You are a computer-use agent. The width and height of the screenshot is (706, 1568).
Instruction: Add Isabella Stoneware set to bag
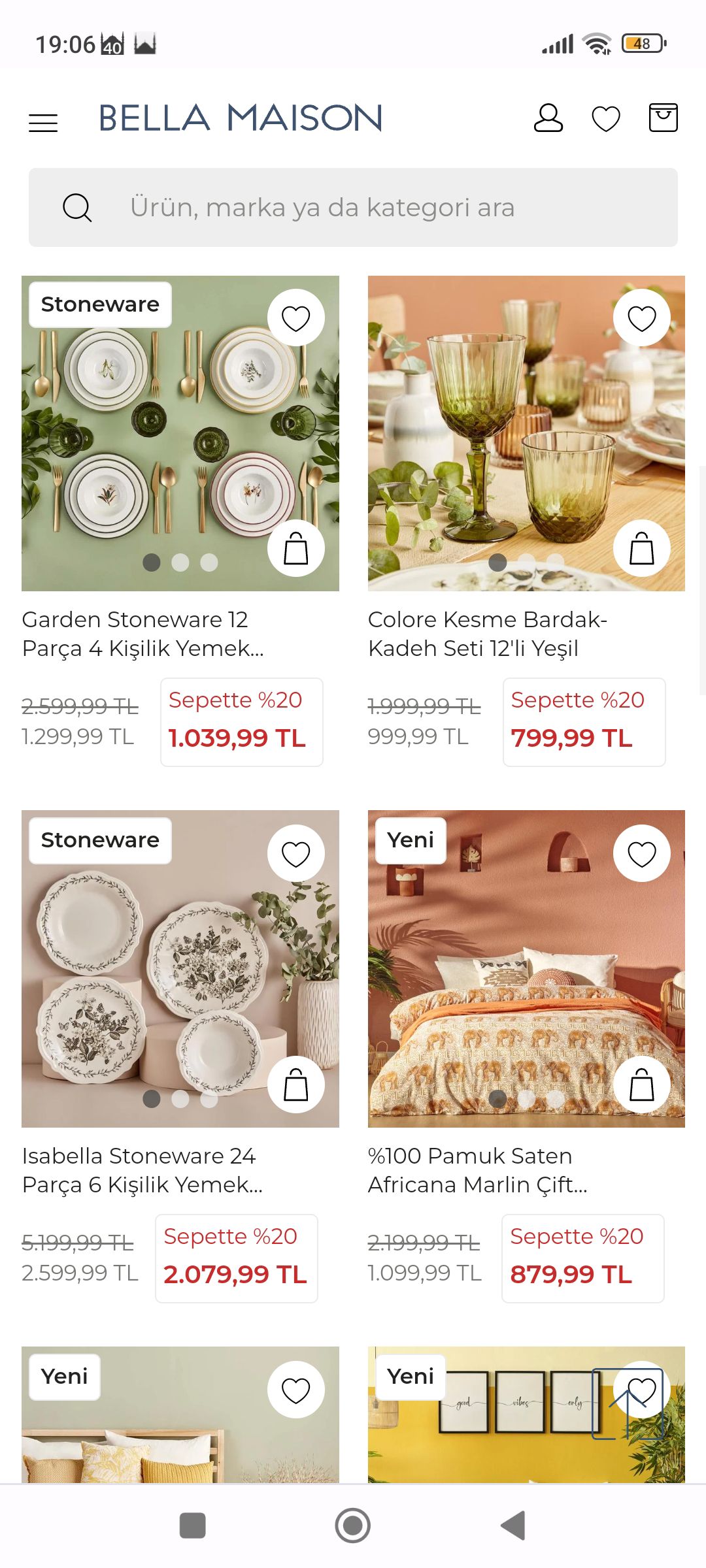click(x=295, y=1083)
